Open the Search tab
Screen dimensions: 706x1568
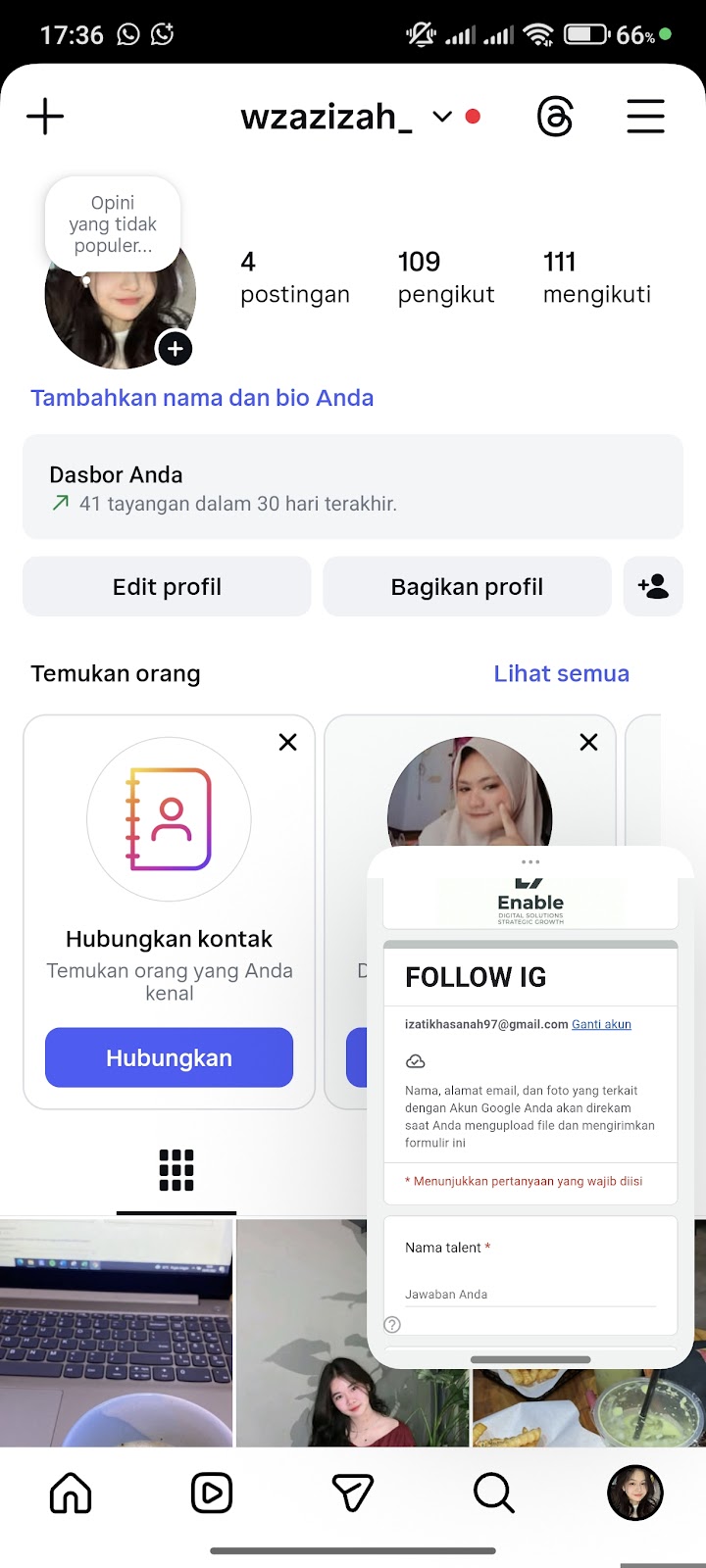click(494, 1494)
